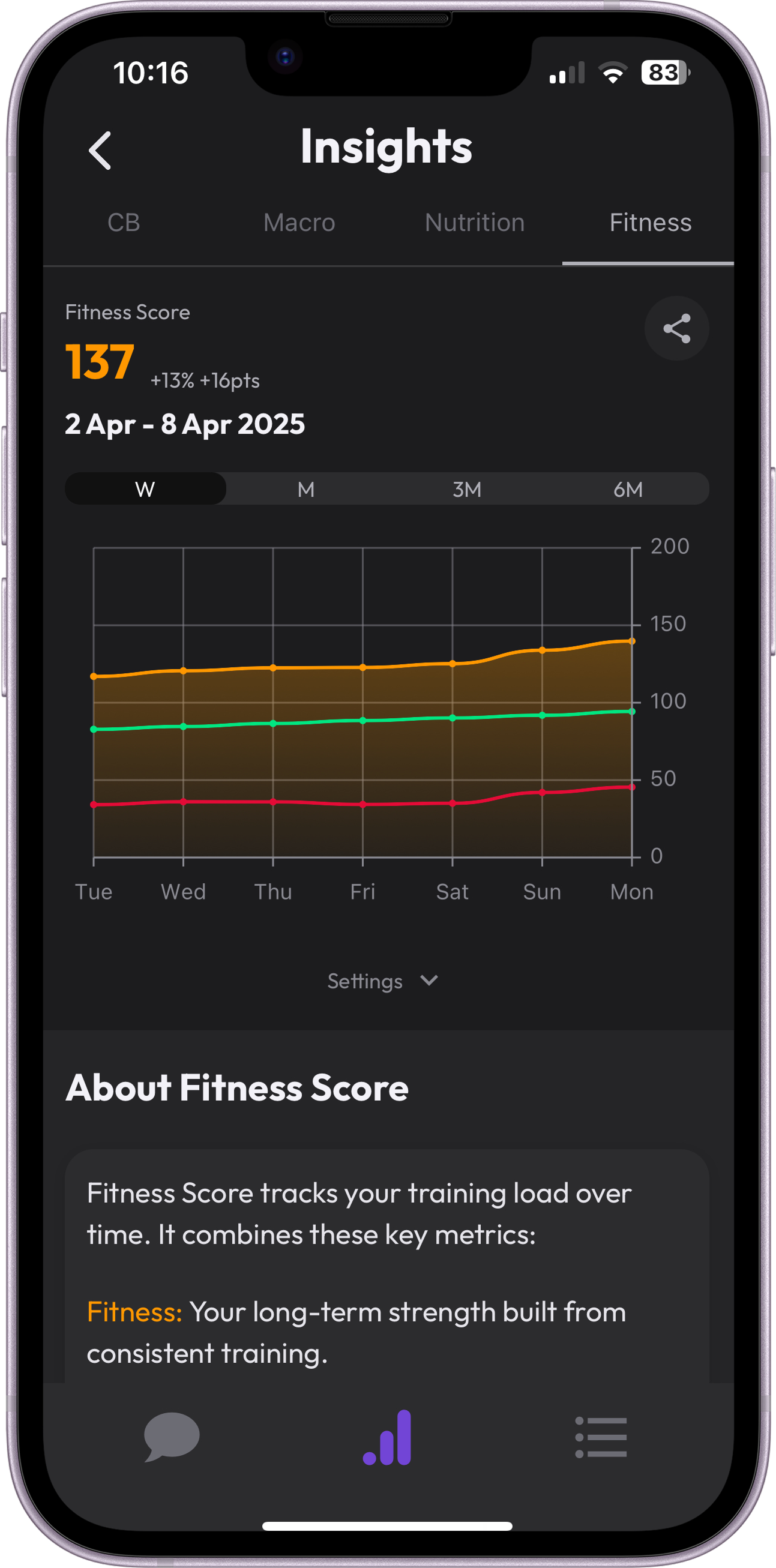
Task: Share the Fitness Score chart
Action: (676, 329)
